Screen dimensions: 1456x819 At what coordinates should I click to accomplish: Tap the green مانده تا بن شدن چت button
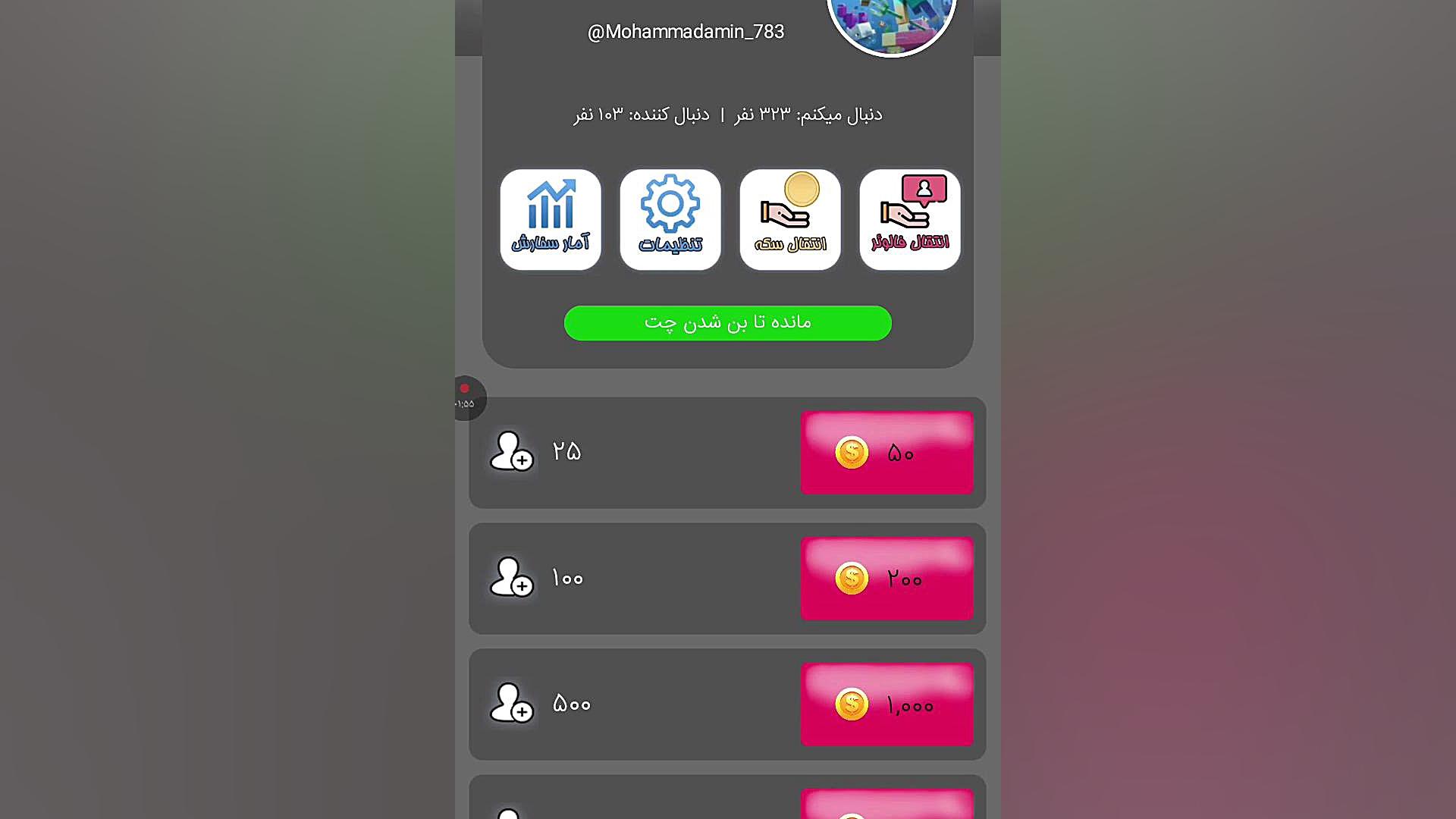728,323
